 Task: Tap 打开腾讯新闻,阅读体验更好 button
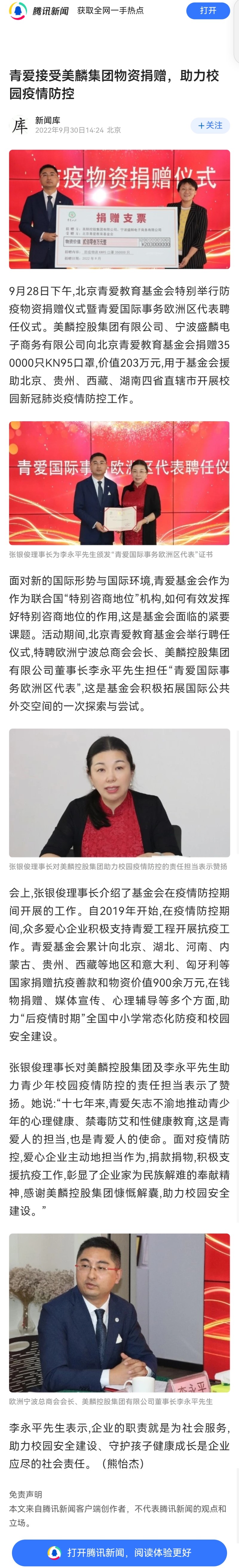(x=119, y=1552)
